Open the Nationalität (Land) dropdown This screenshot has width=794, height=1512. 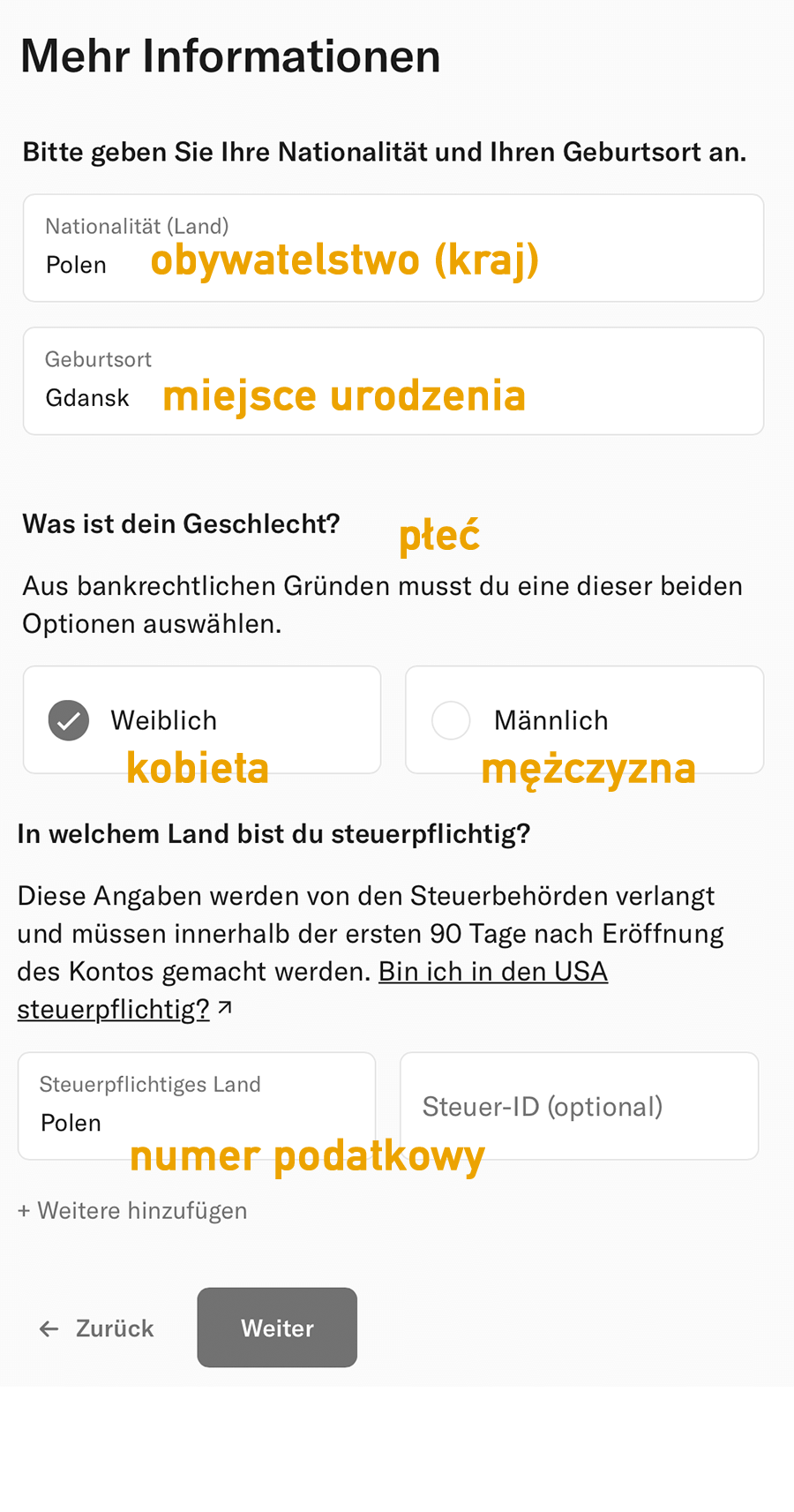coord(393,248)
